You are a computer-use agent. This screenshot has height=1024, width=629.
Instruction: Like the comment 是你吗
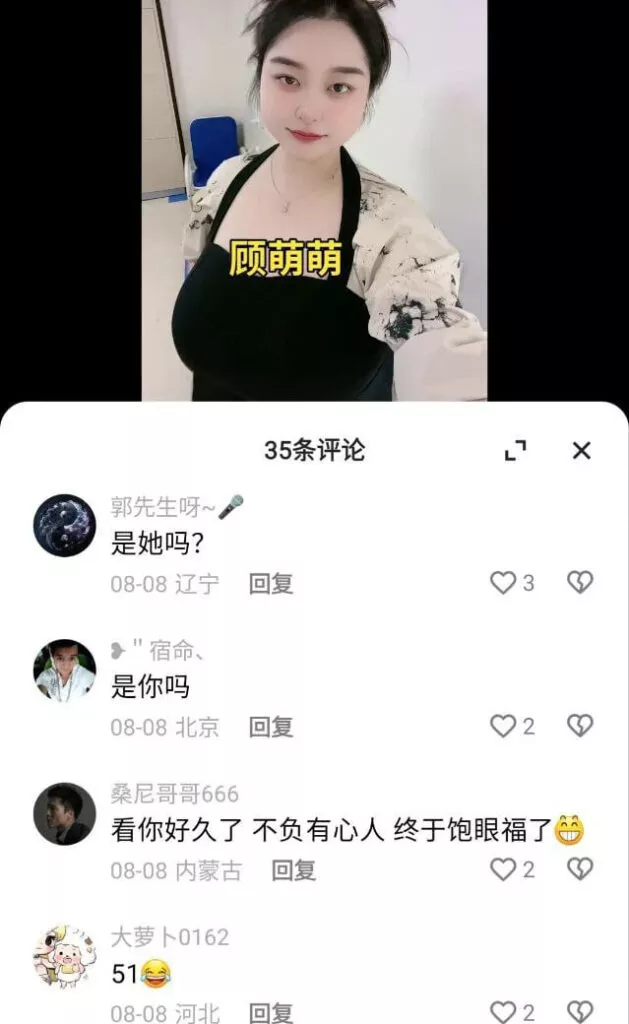point(503,727)
